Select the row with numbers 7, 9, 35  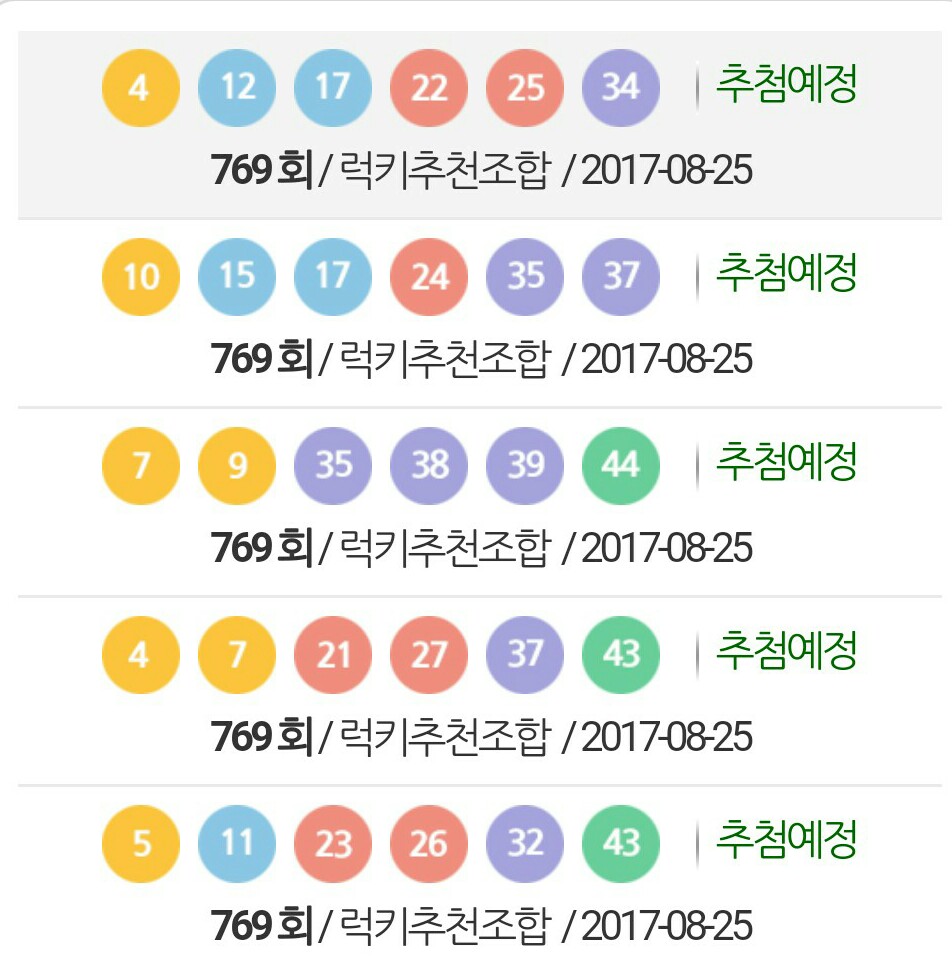pos(480,503)
